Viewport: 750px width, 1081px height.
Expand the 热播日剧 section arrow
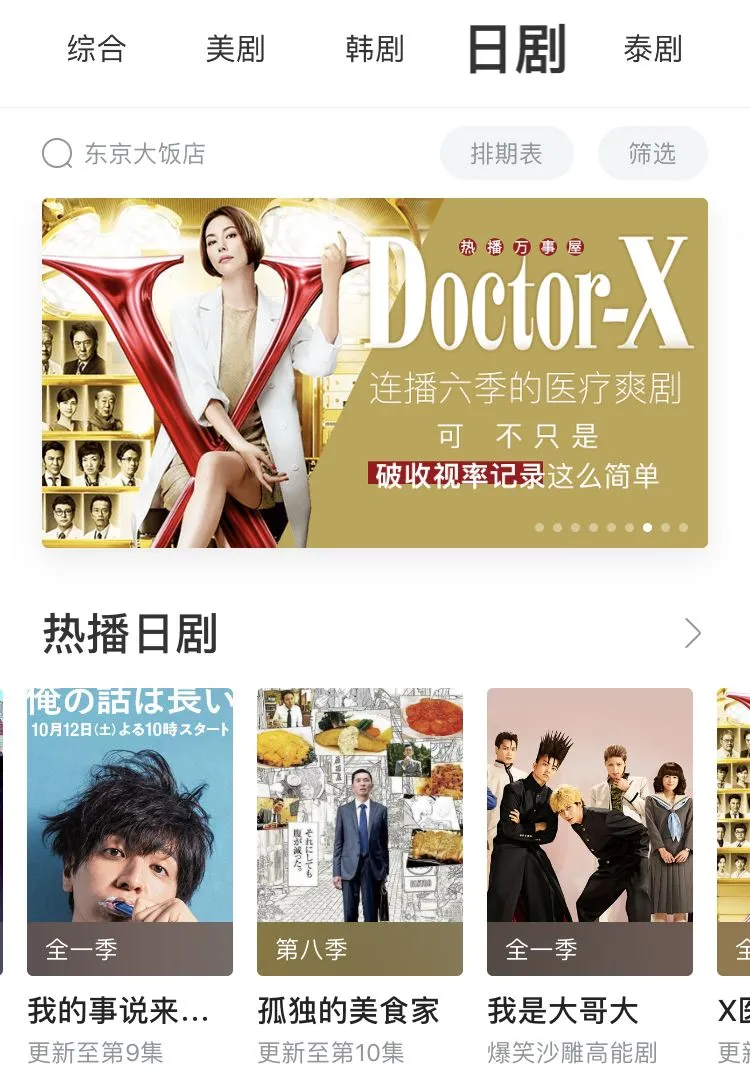[x=693, y=633]
